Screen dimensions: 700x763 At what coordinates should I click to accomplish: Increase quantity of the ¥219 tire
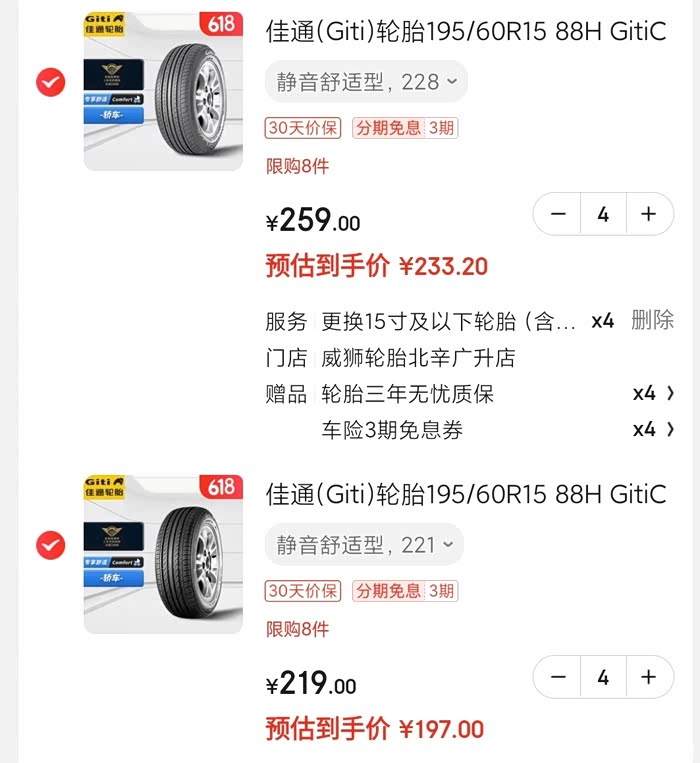tap(649, 677)
